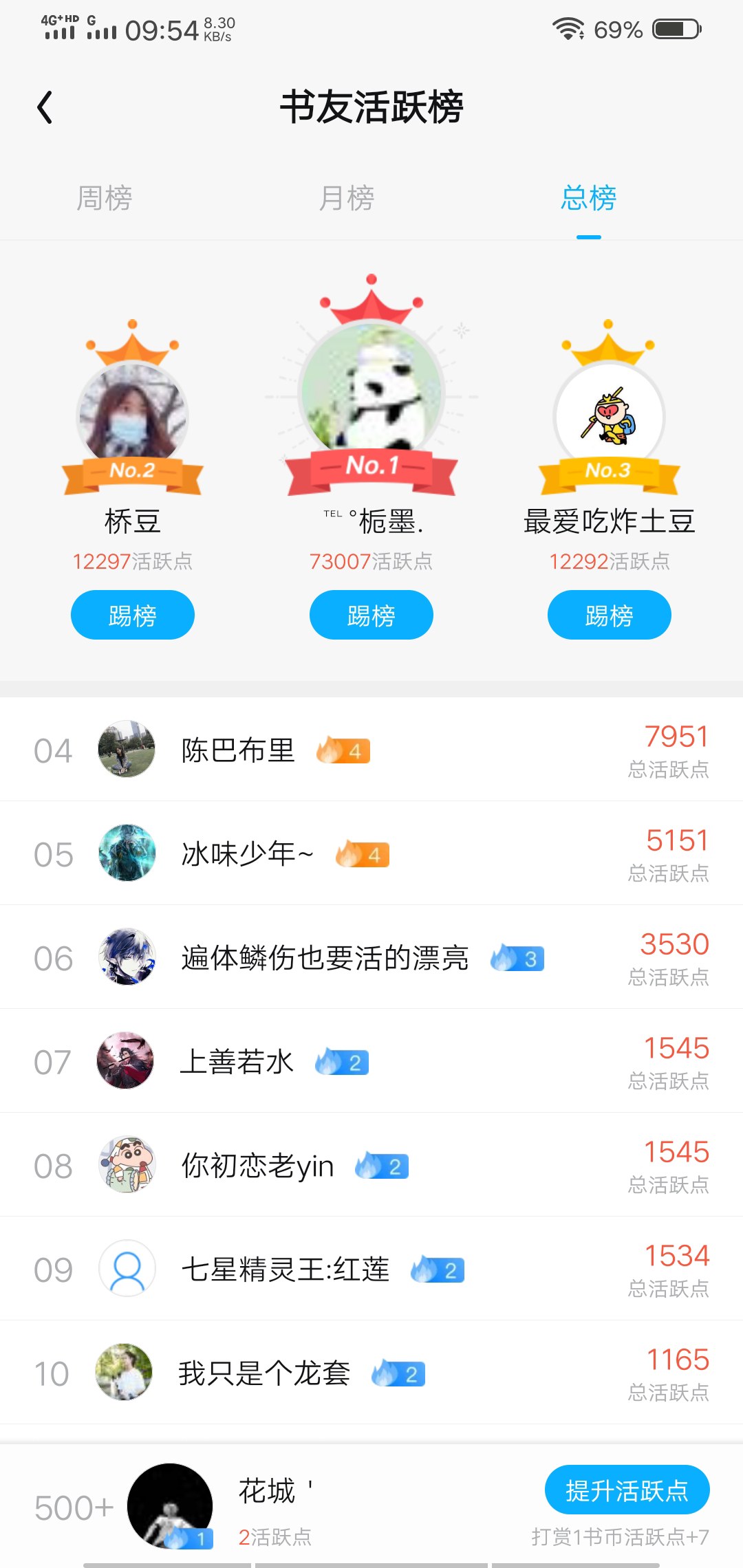Image resolution: width=743 pixels, height=1568 pixels.
Task: Tap 踢榜 under 桥豆
Action: point(133,615)
